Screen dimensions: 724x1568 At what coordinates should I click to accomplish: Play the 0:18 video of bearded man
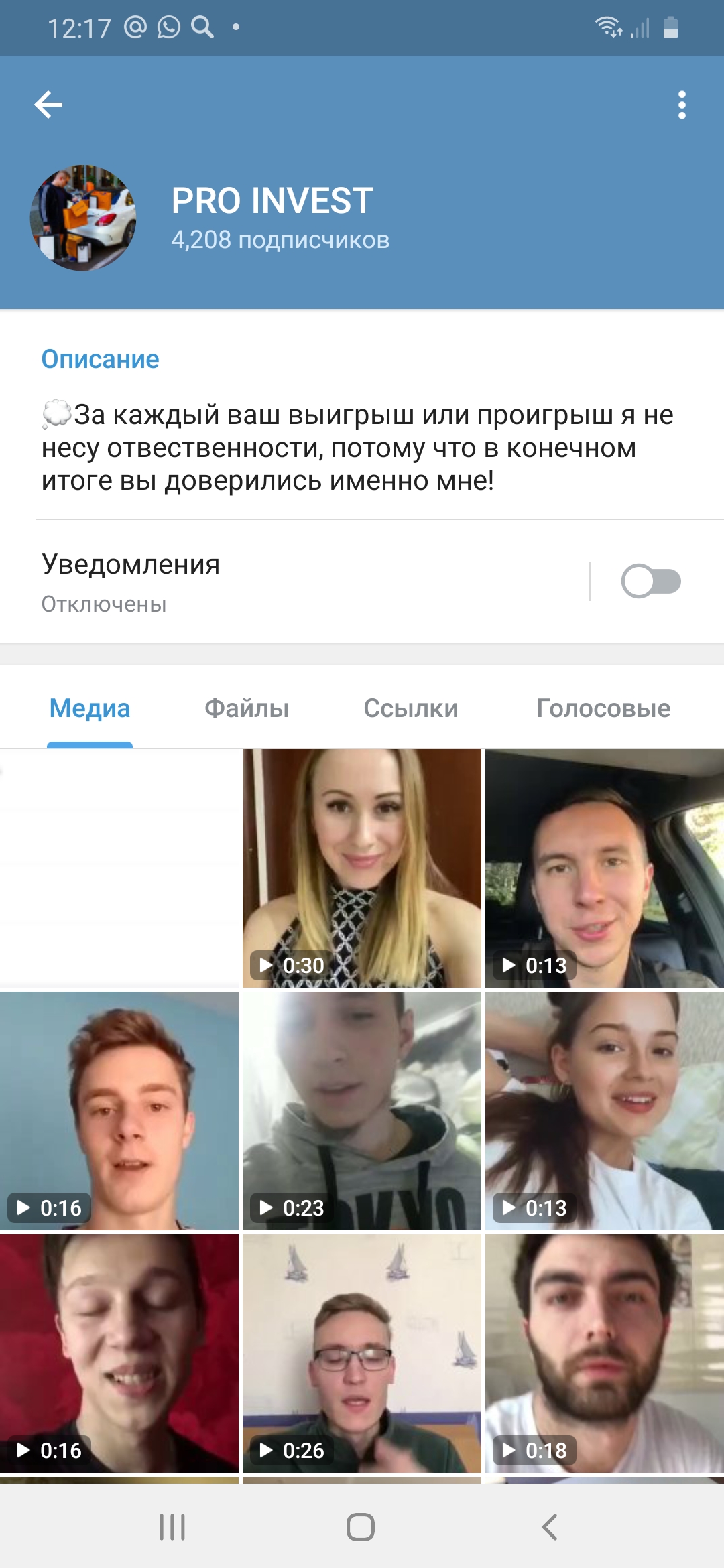[605, 1353]
